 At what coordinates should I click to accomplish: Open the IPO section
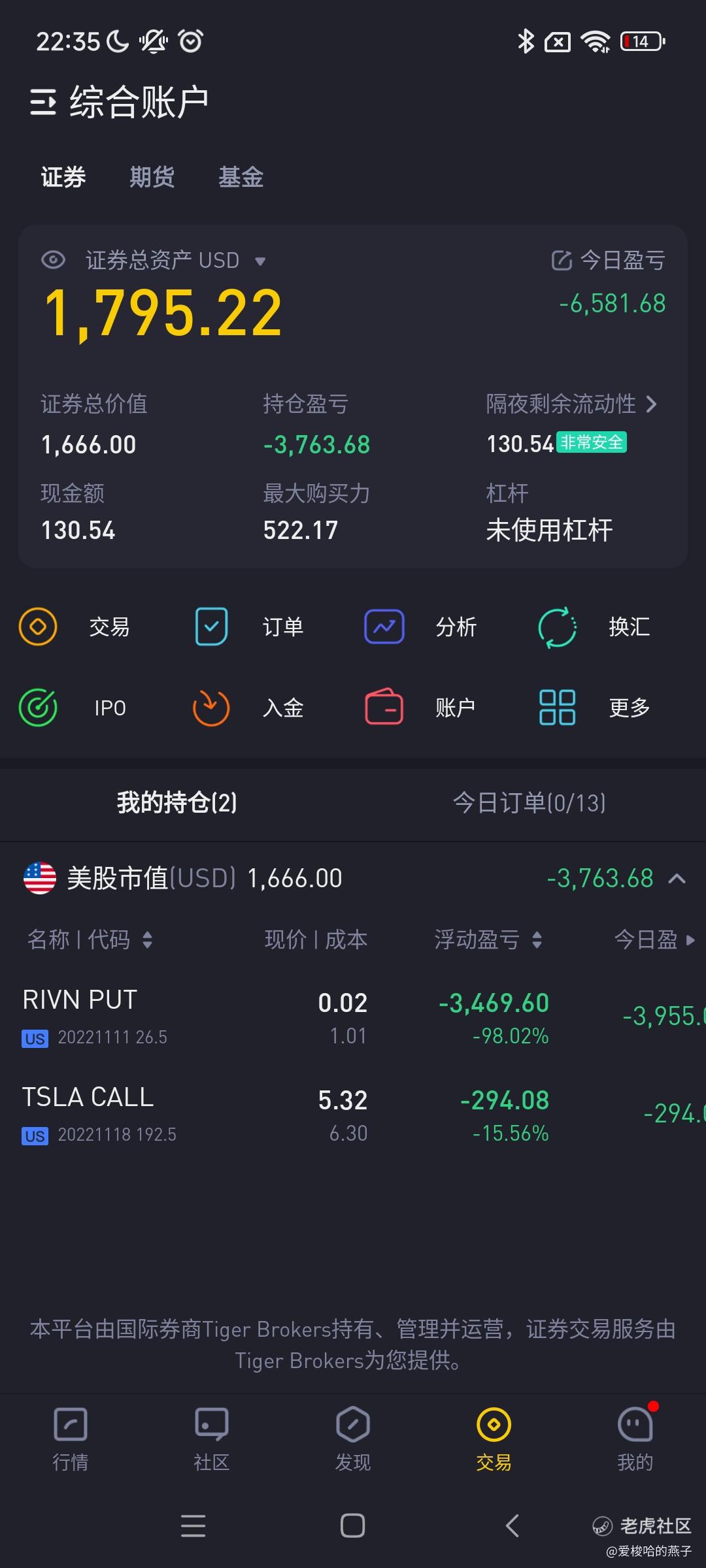click(x=75, y=708)
